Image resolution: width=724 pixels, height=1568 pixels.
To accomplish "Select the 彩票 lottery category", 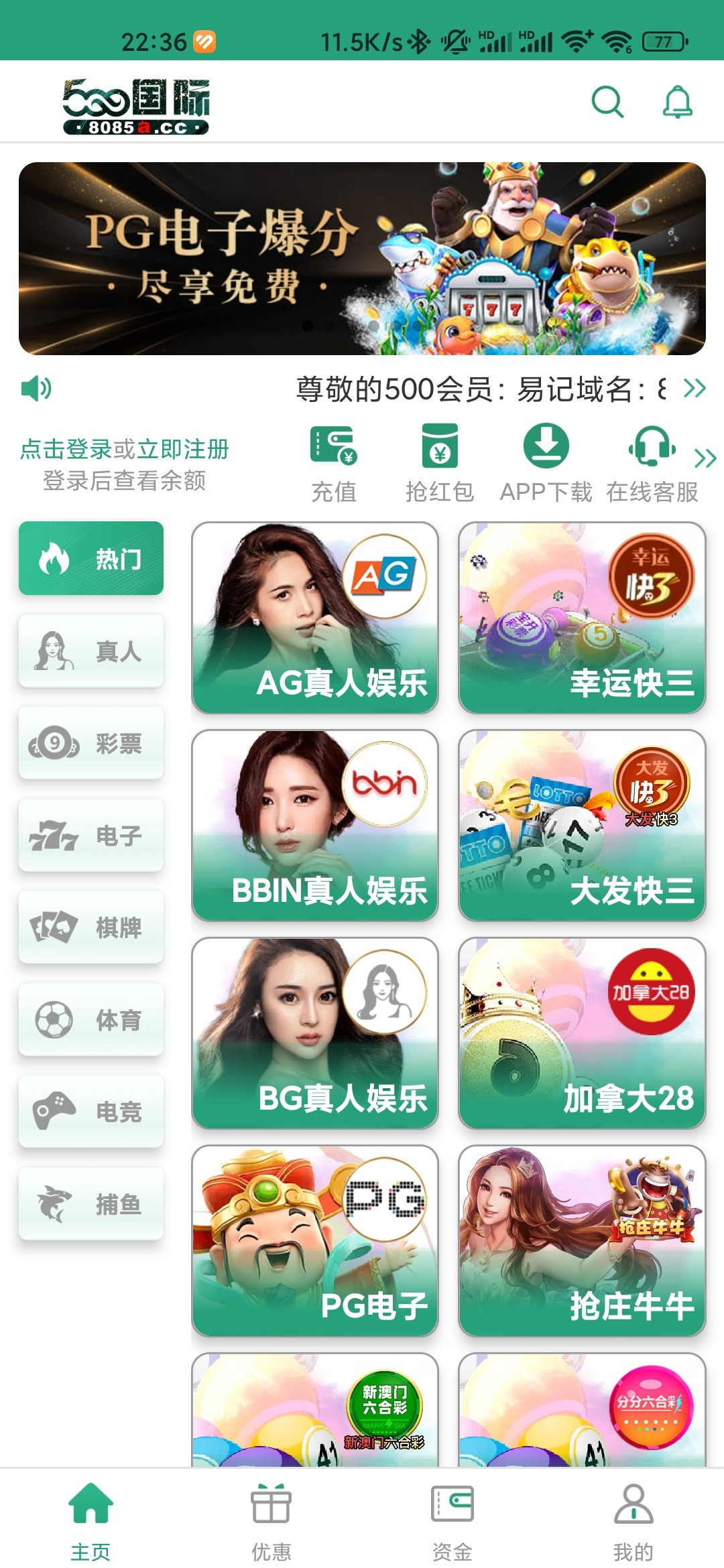I will 91,743.
